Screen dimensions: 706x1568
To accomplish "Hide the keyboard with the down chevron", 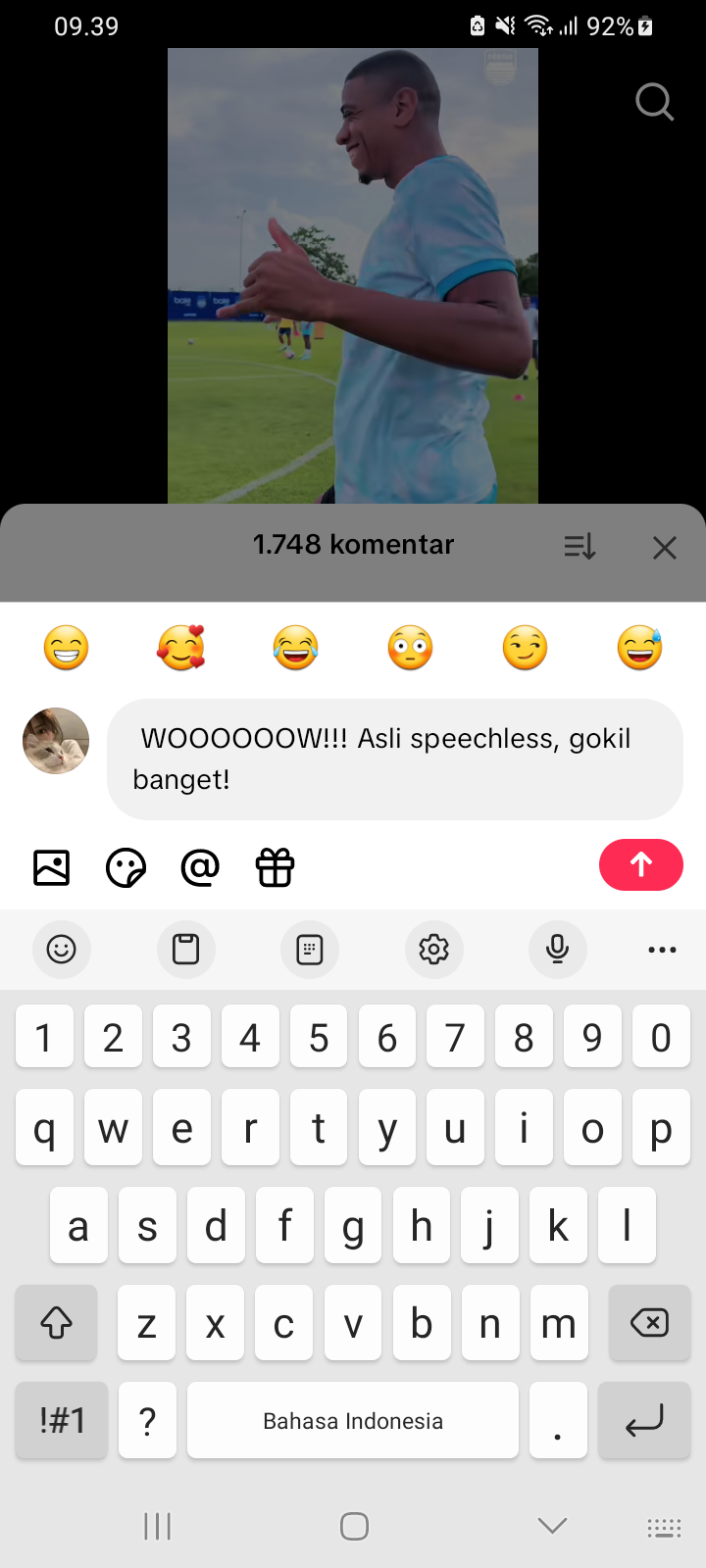I will (552, 1525).
